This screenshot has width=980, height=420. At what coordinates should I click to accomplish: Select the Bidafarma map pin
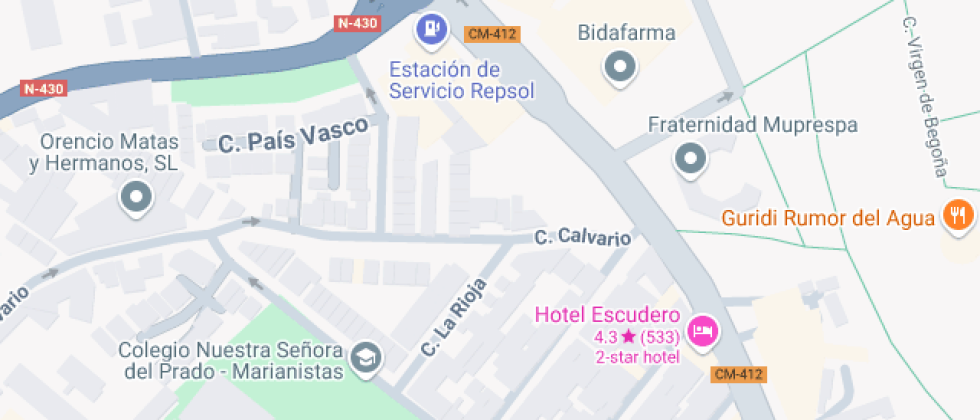point(620,68)
